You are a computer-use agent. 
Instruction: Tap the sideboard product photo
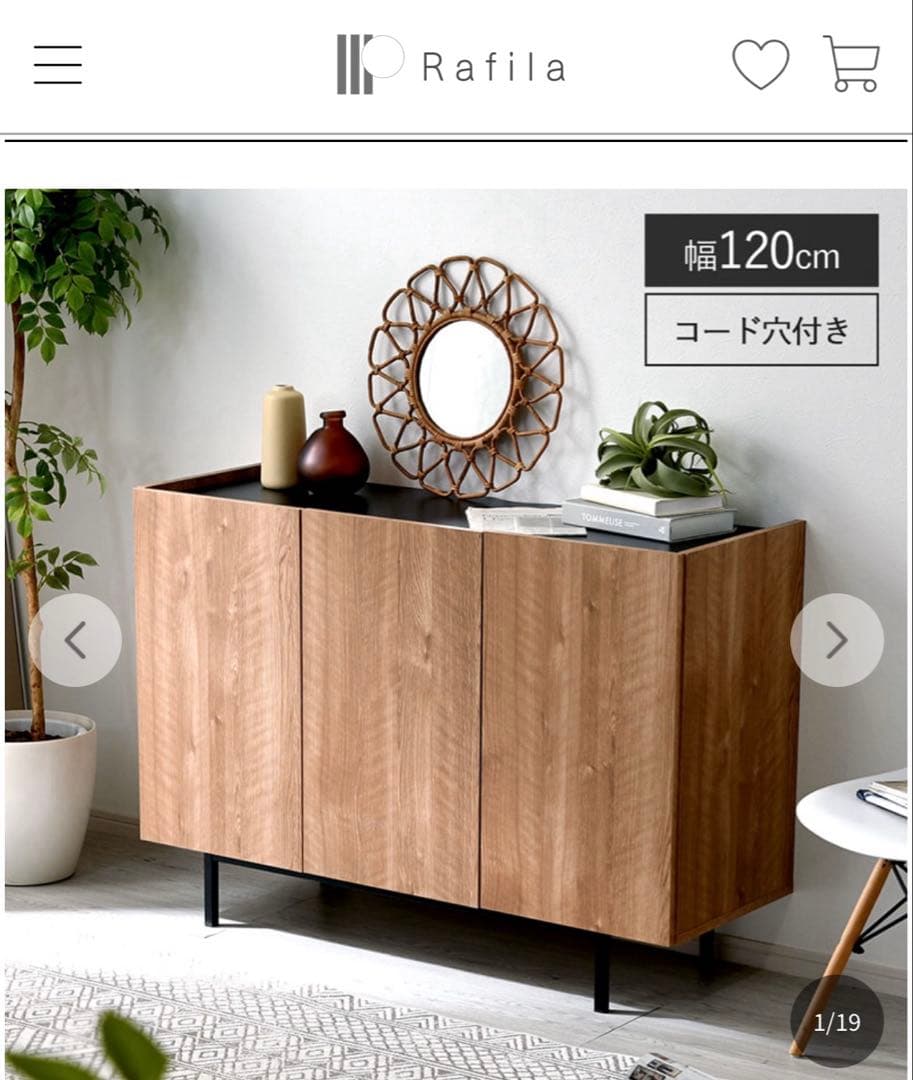(x=450, y=700)
